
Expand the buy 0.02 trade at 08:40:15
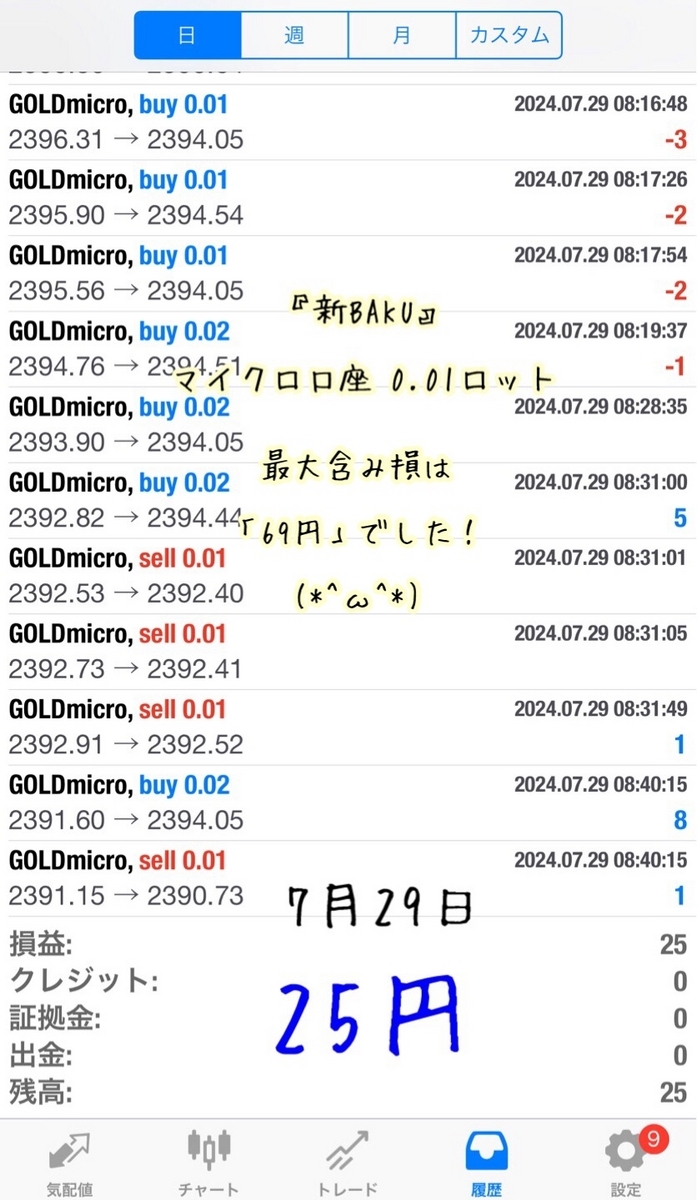(348, 803)
